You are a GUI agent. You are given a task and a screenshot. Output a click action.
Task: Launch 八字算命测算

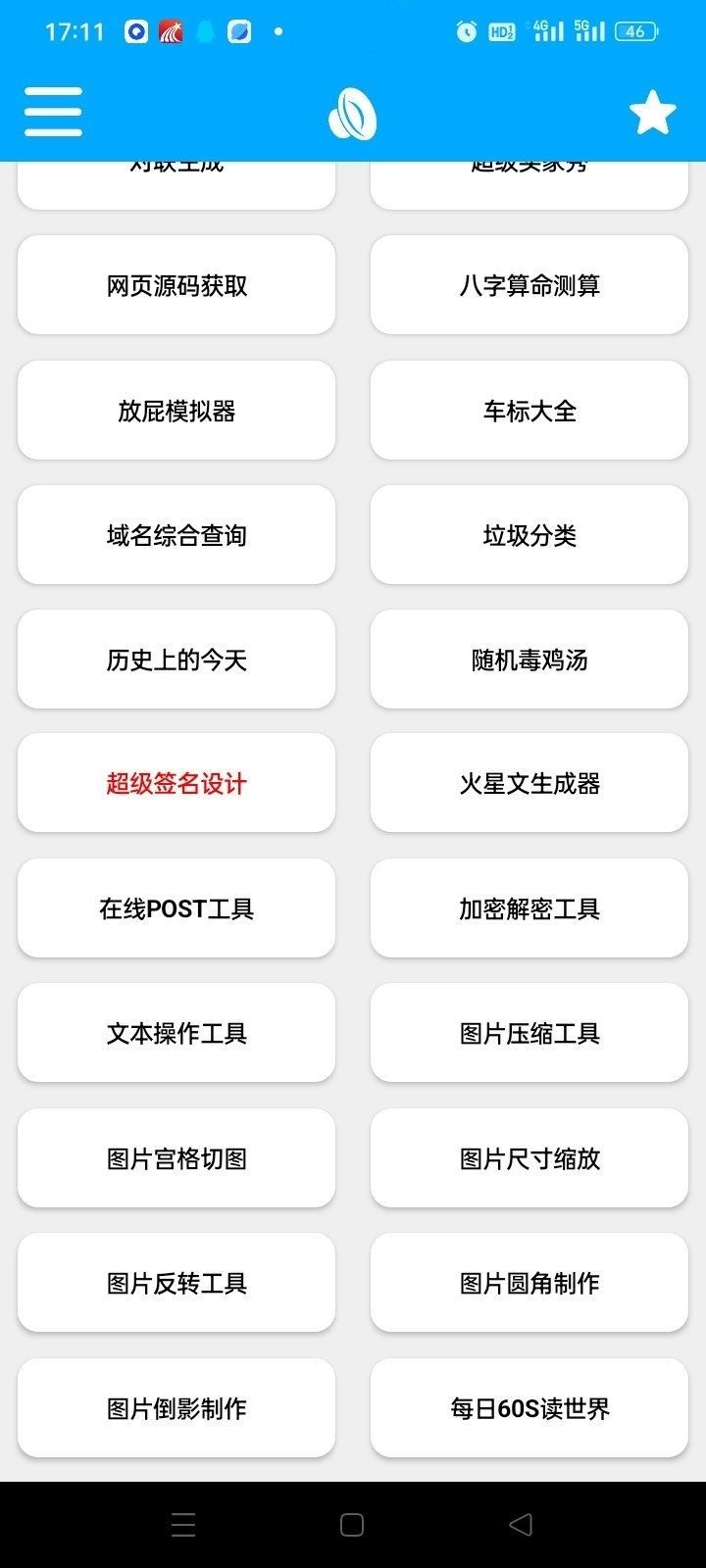529,285
